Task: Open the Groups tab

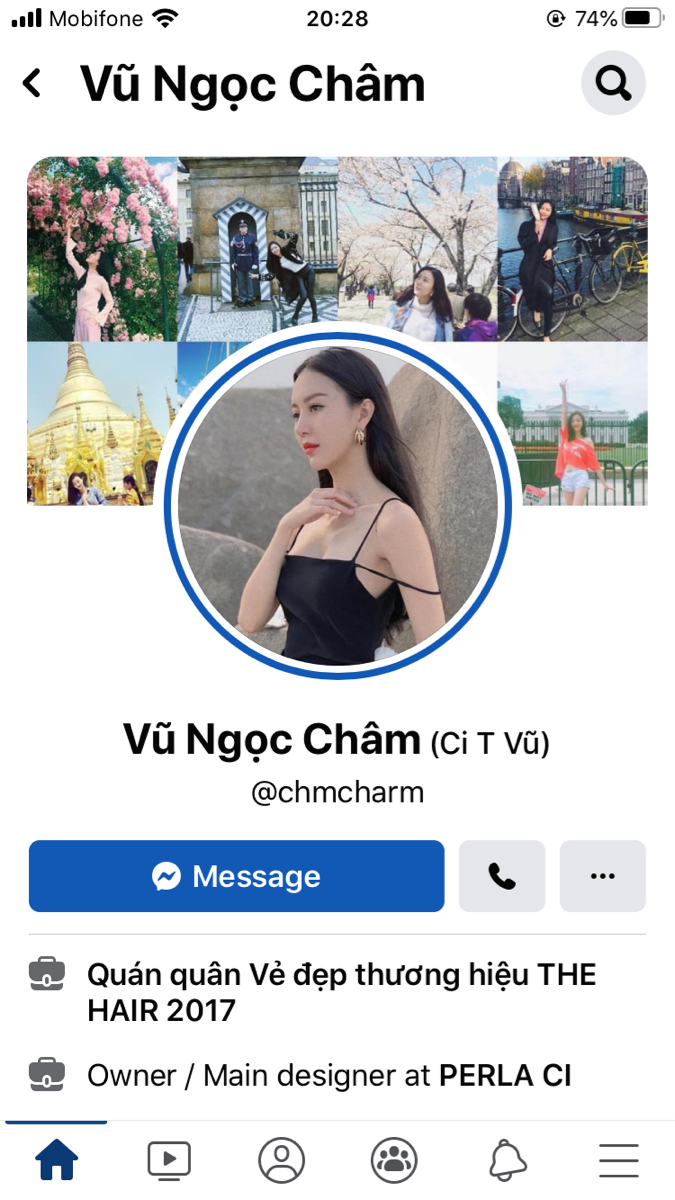Action: click(x=394, y=1160)
